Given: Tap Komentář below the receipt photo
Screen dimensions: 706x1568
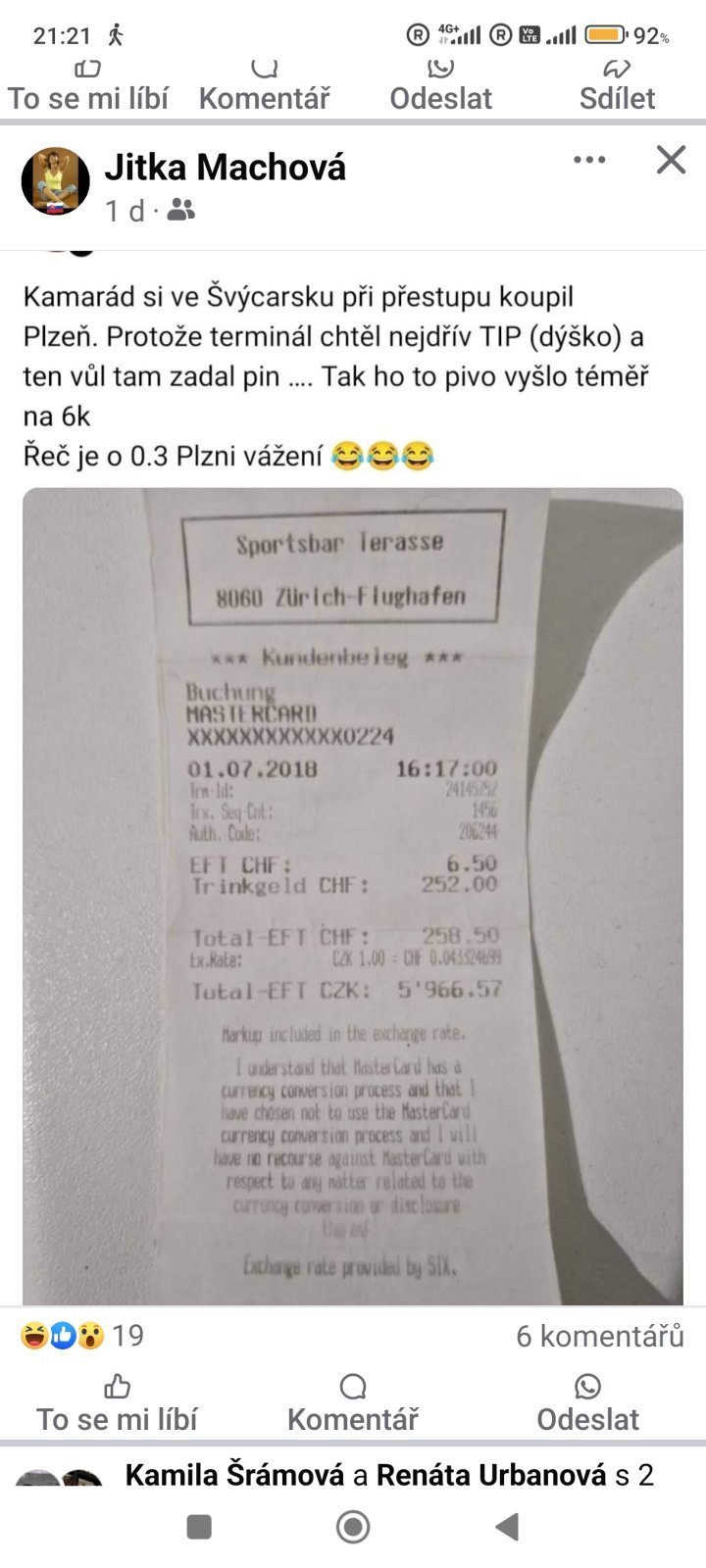Looking at the screenshot, I should coord(353,1403).
